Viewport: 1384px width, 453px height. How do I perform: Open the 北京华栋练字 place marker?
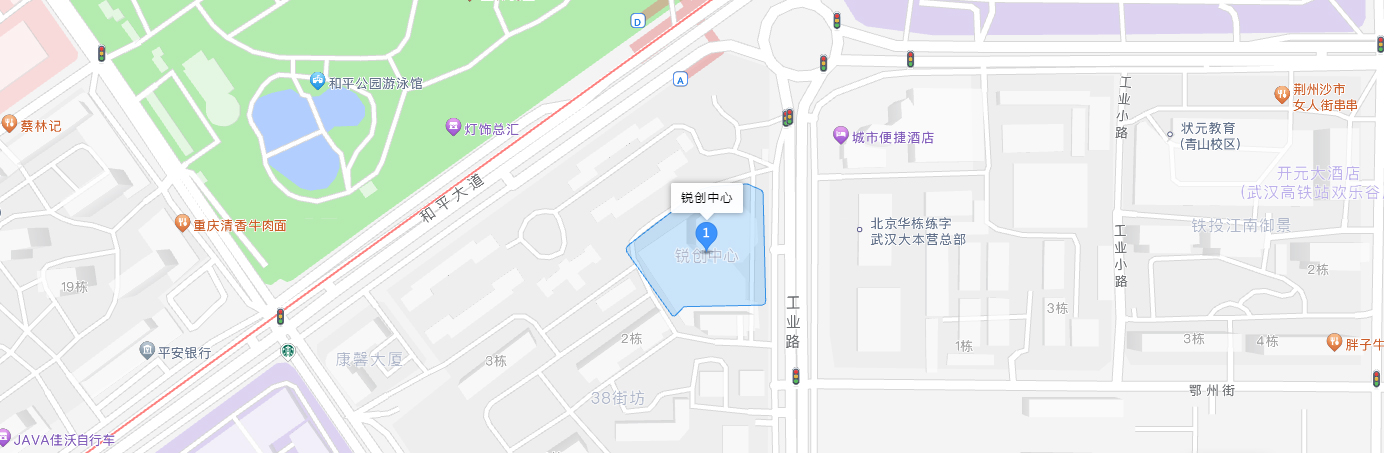tap(860, 229)
